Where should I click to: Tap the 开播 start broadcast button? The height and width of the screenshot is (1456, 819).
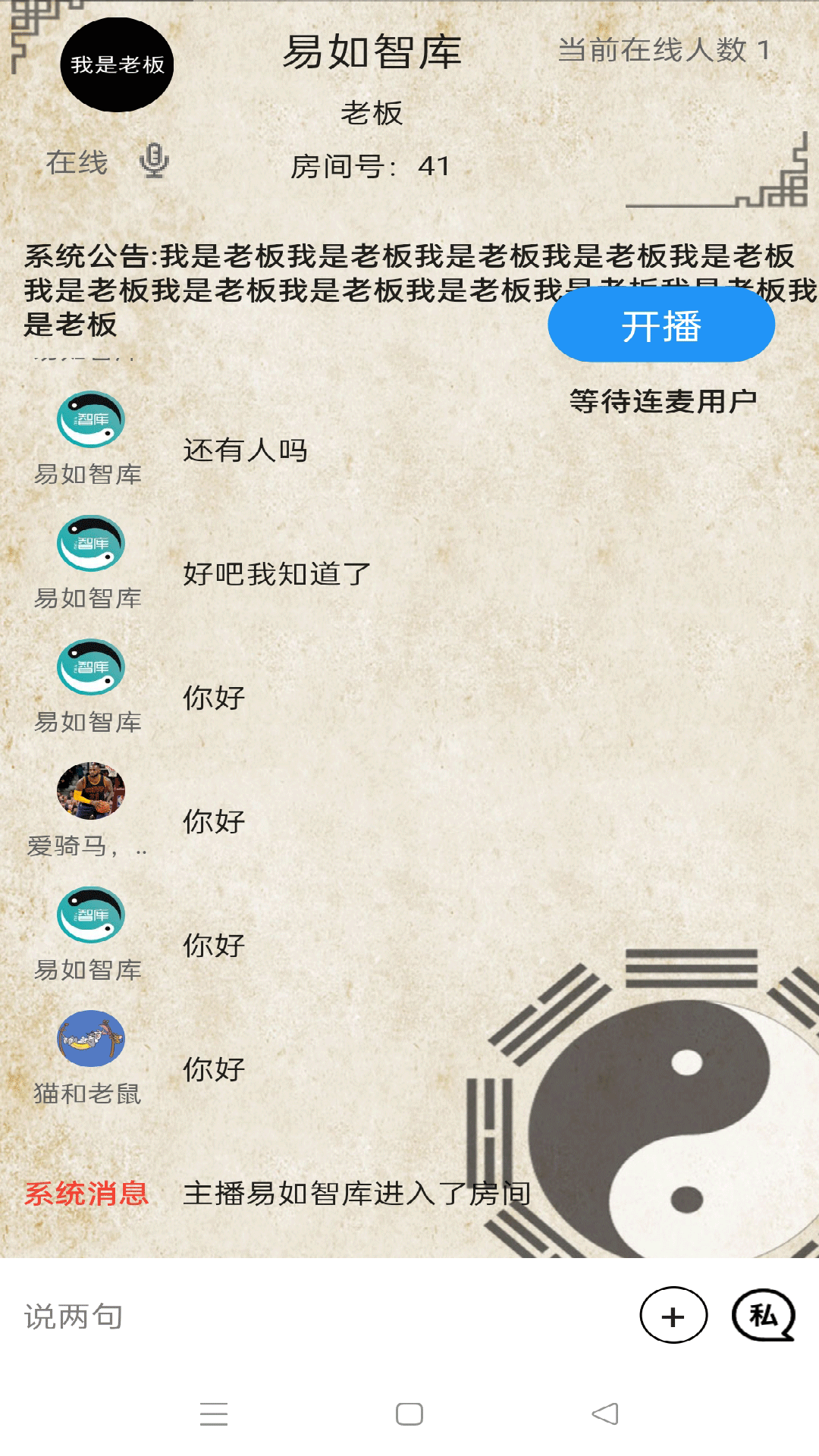pyautogui.click(x=661, y=323)
